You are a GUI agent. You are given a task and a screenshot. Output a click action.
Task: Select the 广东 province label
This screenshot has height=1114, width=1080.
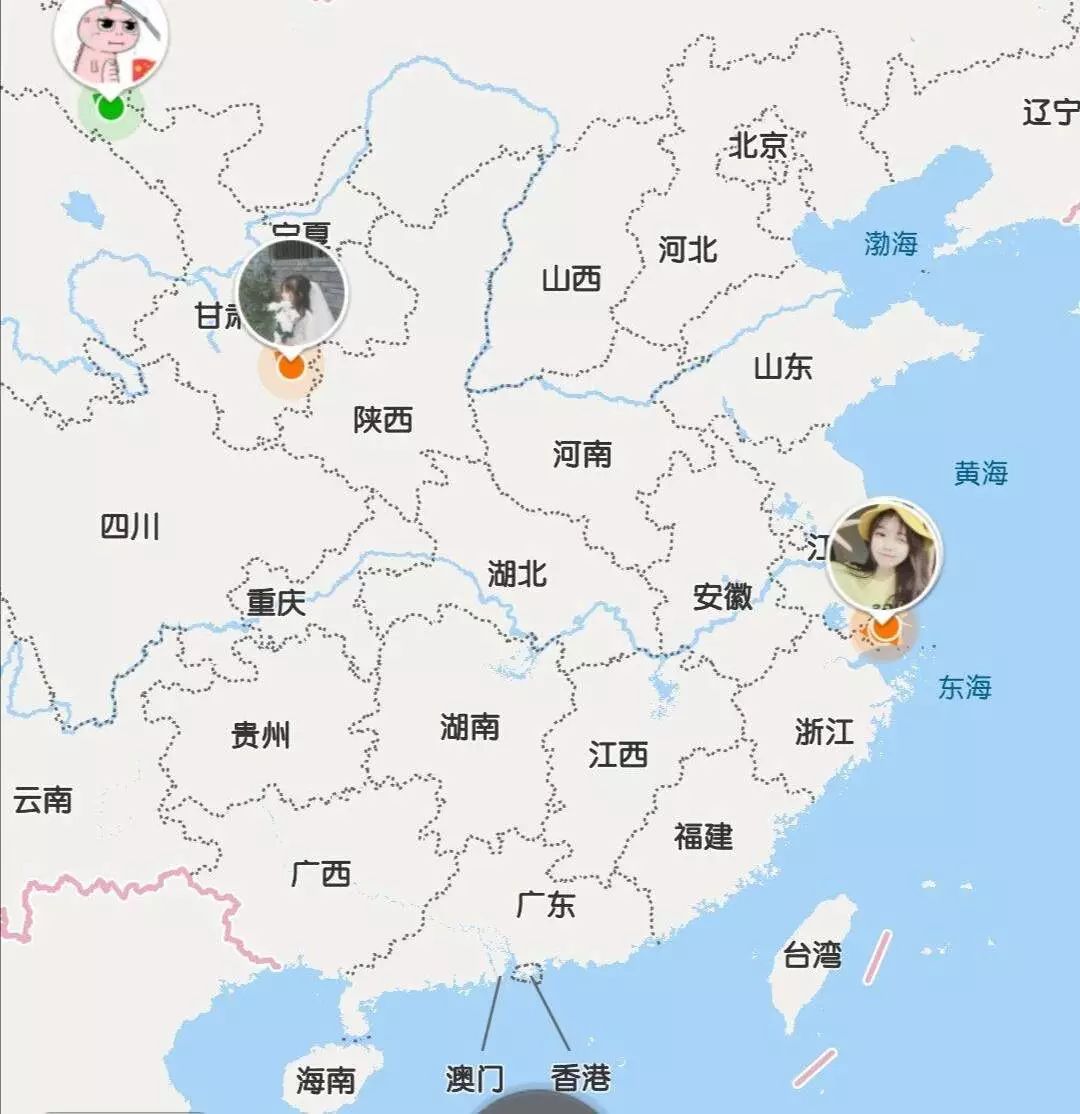point(548,903)
